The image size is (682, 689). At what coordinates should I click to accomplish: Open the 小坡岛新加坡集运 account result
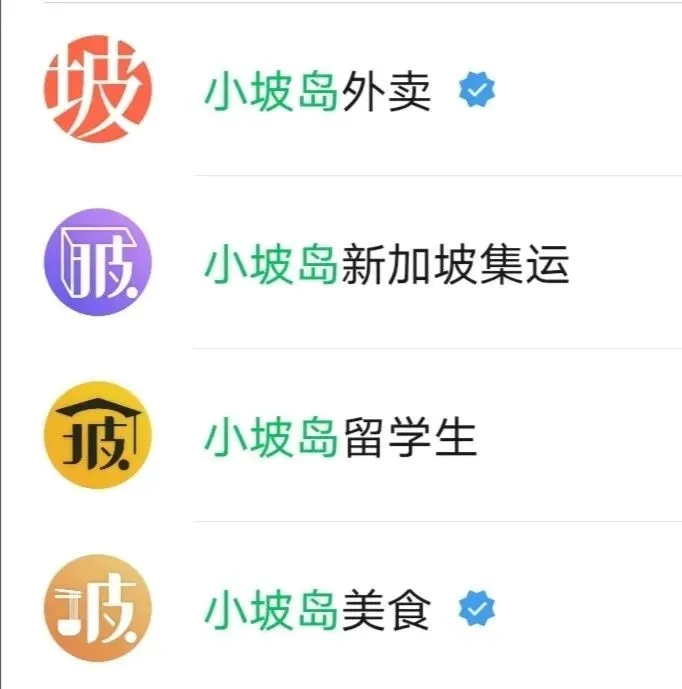[x=386, y=264]
